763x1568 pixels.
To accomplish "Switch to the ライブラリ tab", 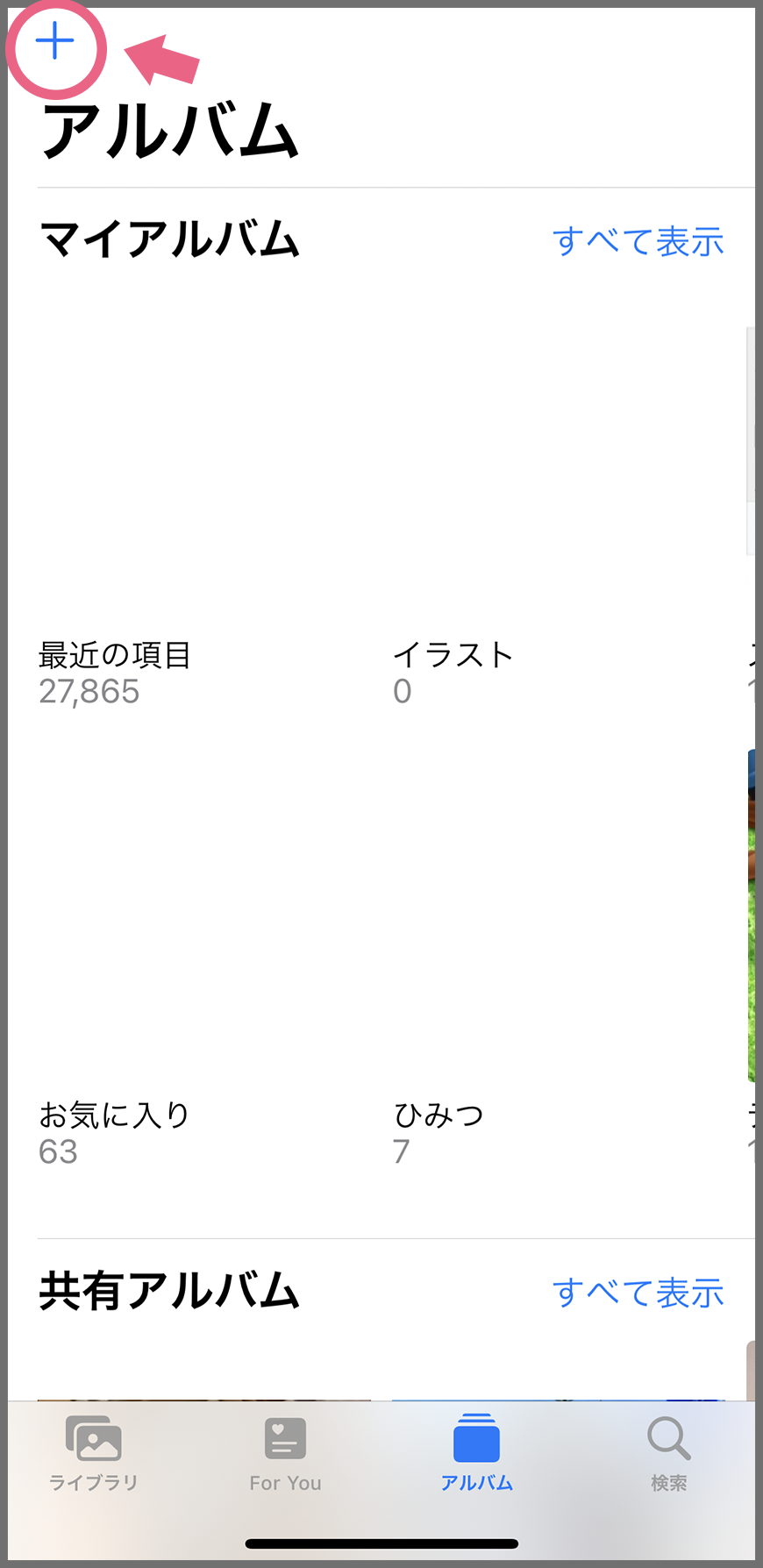I will (x=94, y=1454).
